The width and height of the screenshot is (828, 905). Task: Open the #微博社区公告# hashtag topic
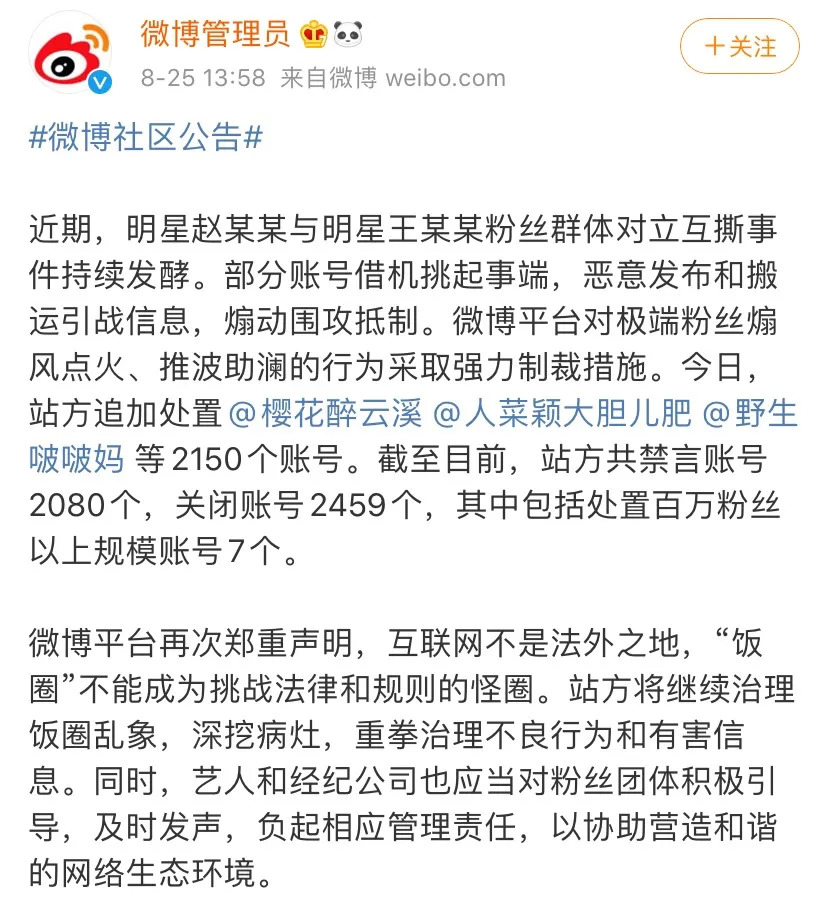click(146, 136)
